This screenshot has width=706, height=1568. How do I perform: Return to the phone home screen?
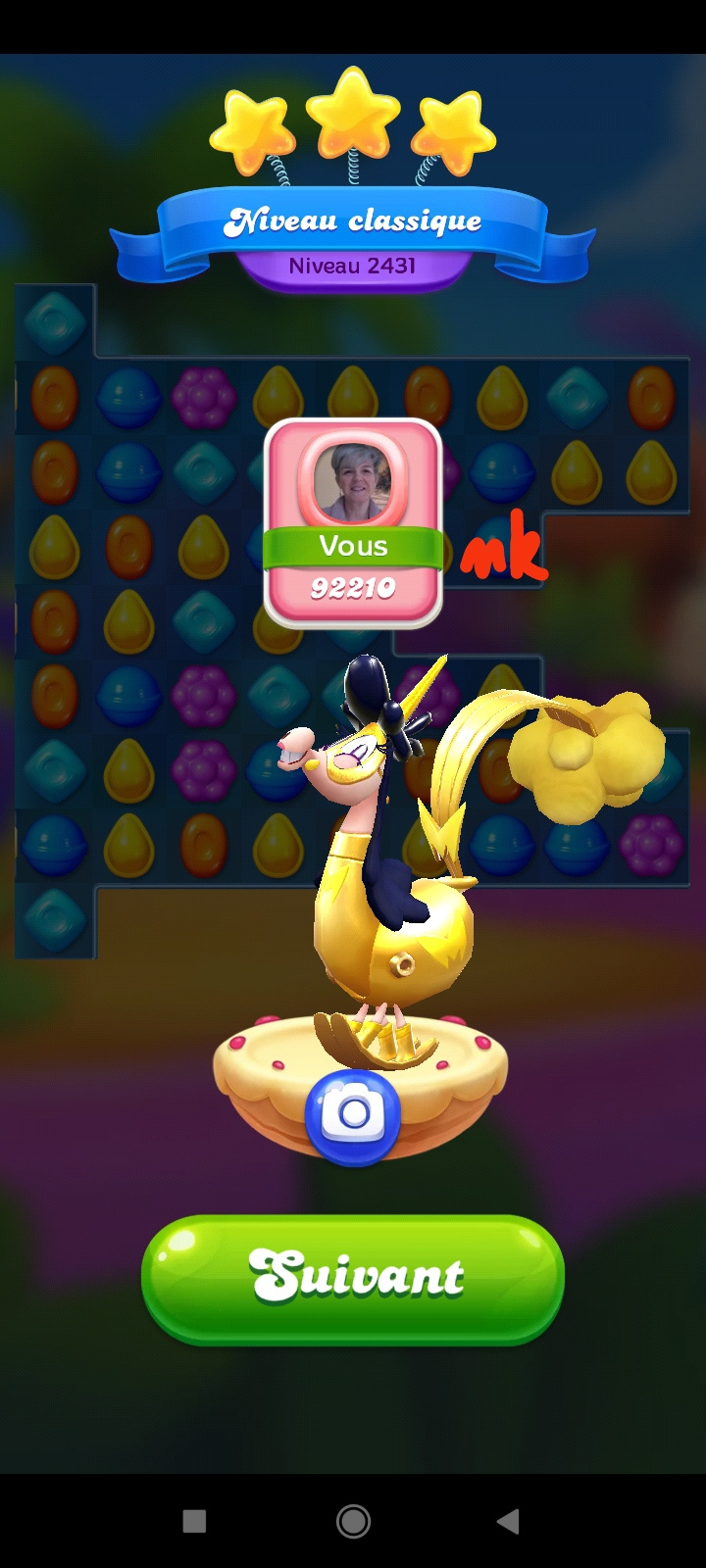pyautogui.click(x=353, y=1521)
